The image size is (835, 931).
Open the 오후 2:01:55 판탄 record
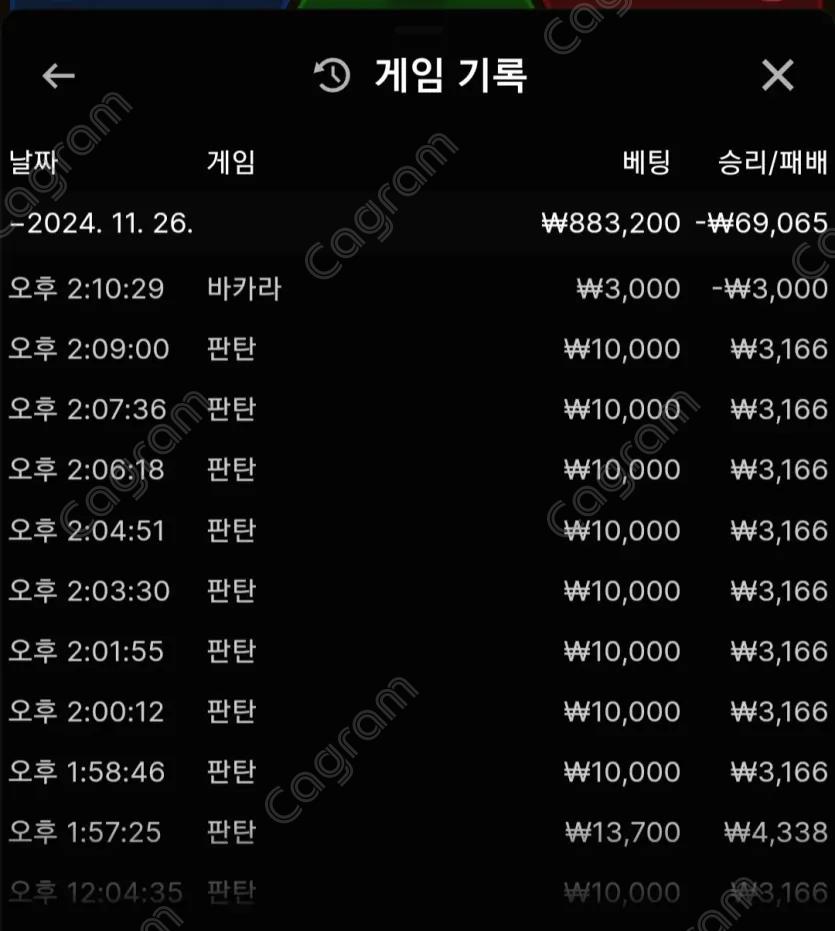click(417, 651)
